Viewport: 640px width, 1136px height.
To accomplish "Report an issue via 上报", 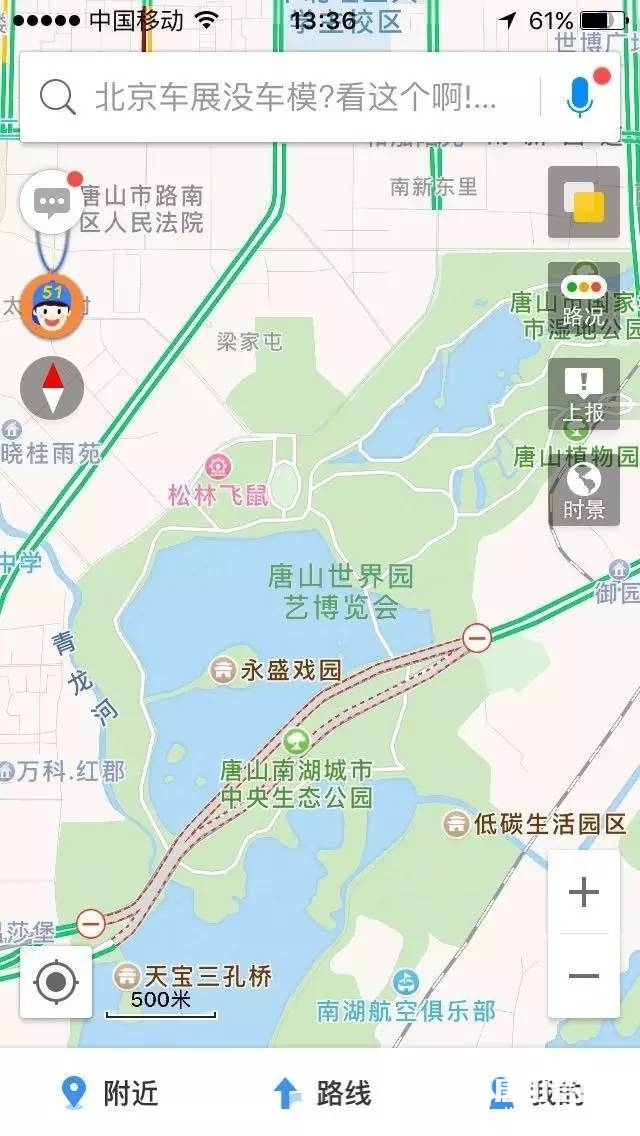I will [x=584, y=394].
